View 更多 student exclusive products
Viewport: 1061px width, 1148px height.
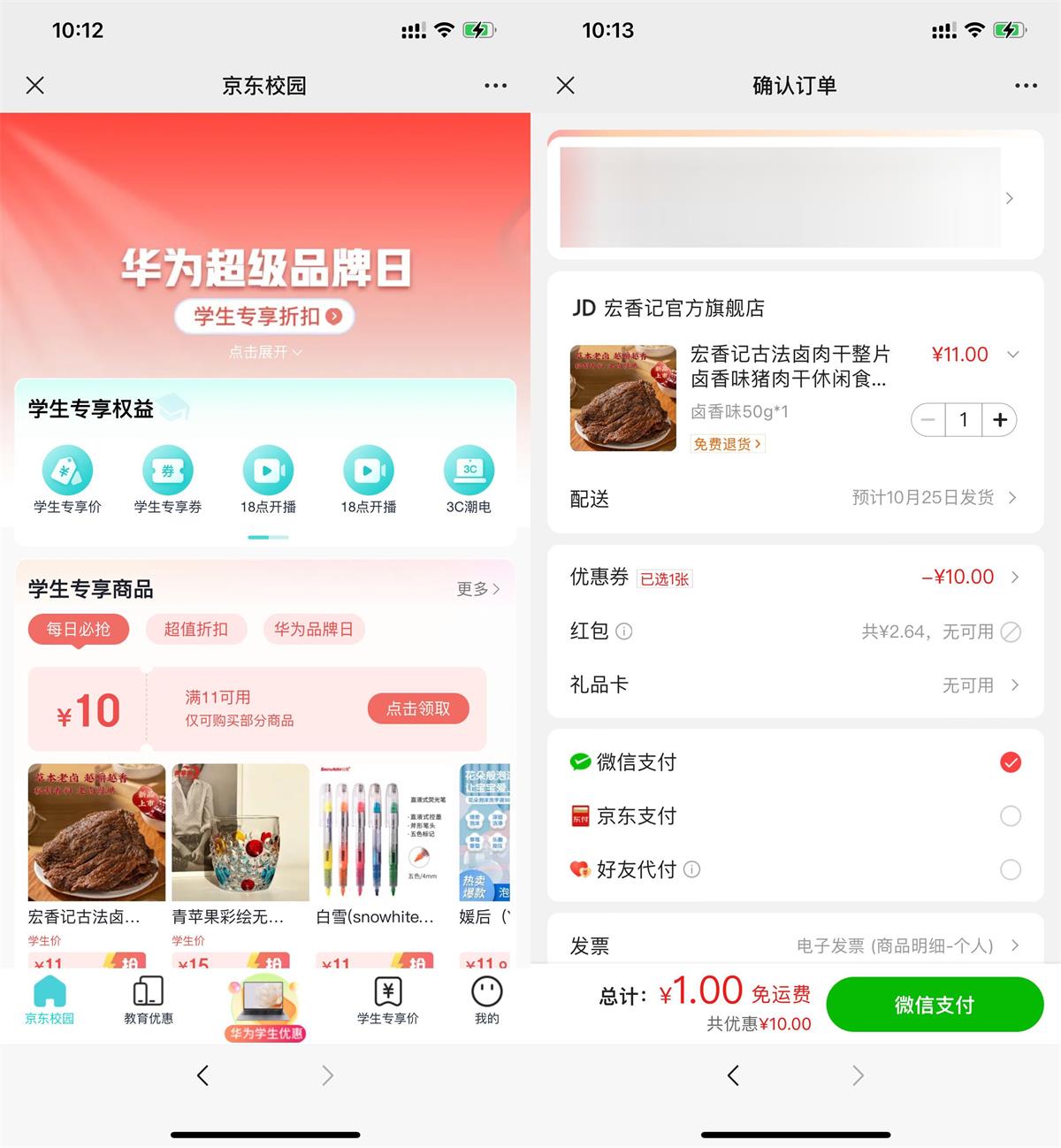[x=478, y=589]
